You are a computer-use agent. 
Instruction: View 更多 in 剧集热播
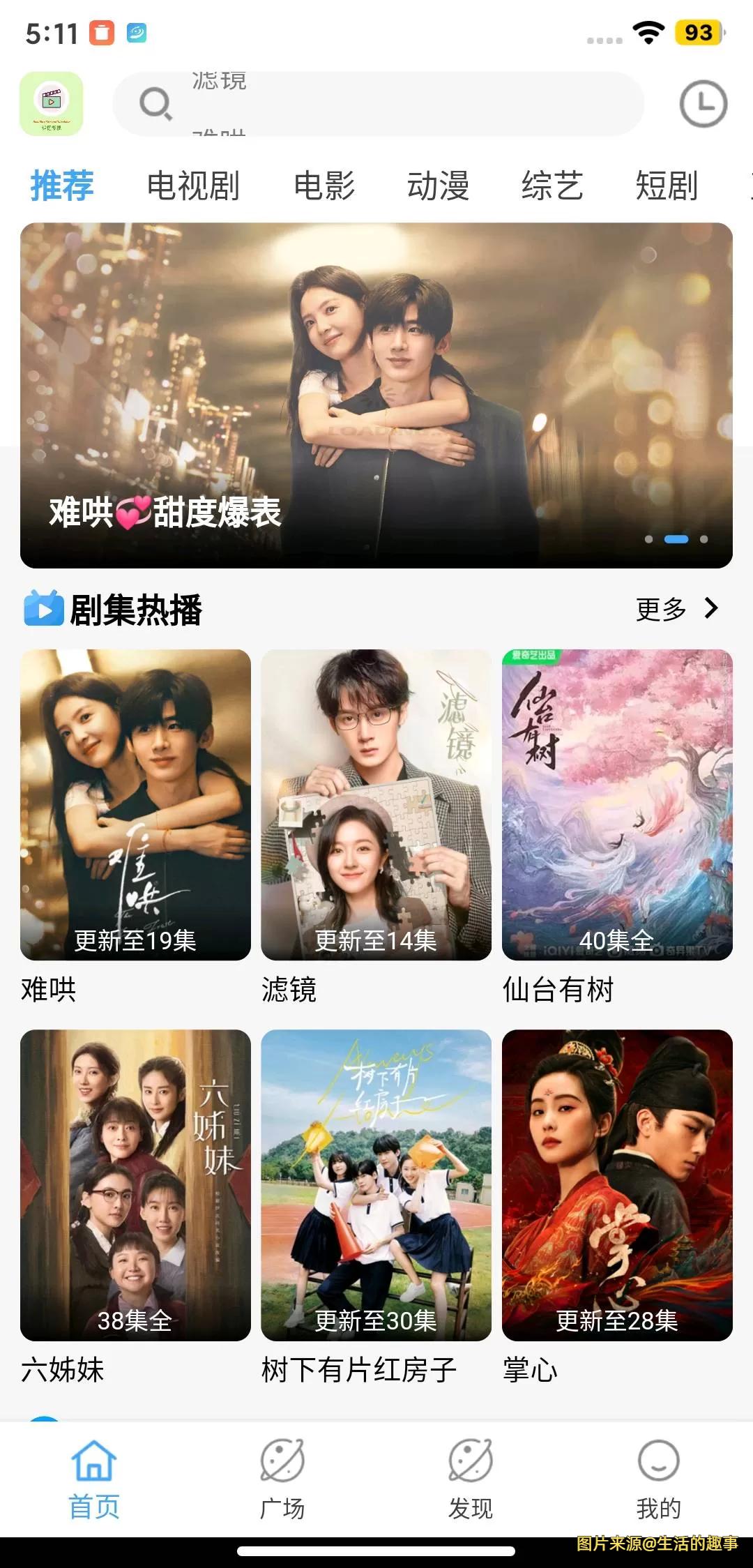pyautogui.click(x=676, y=609)
